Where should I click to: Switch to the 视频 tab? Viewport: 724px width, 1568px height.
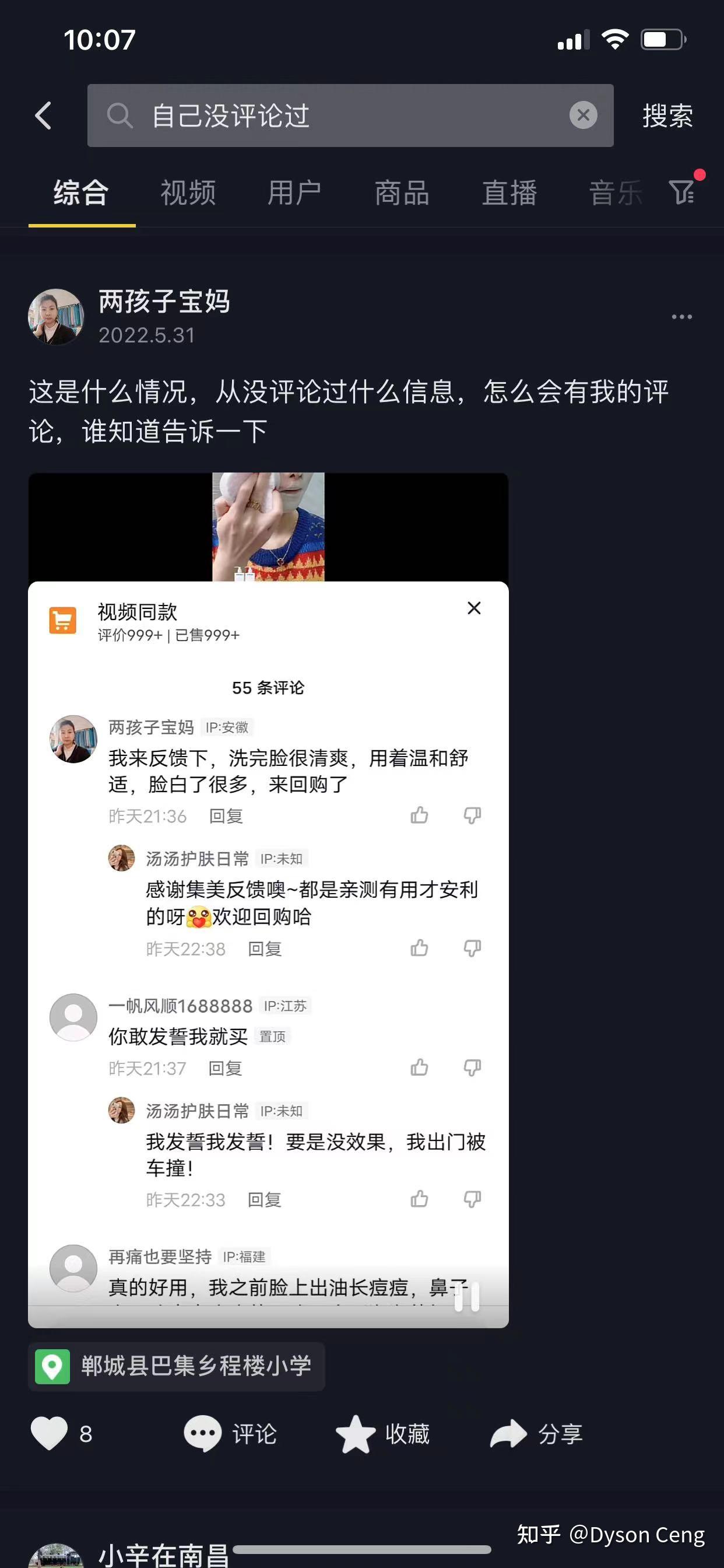188,193
